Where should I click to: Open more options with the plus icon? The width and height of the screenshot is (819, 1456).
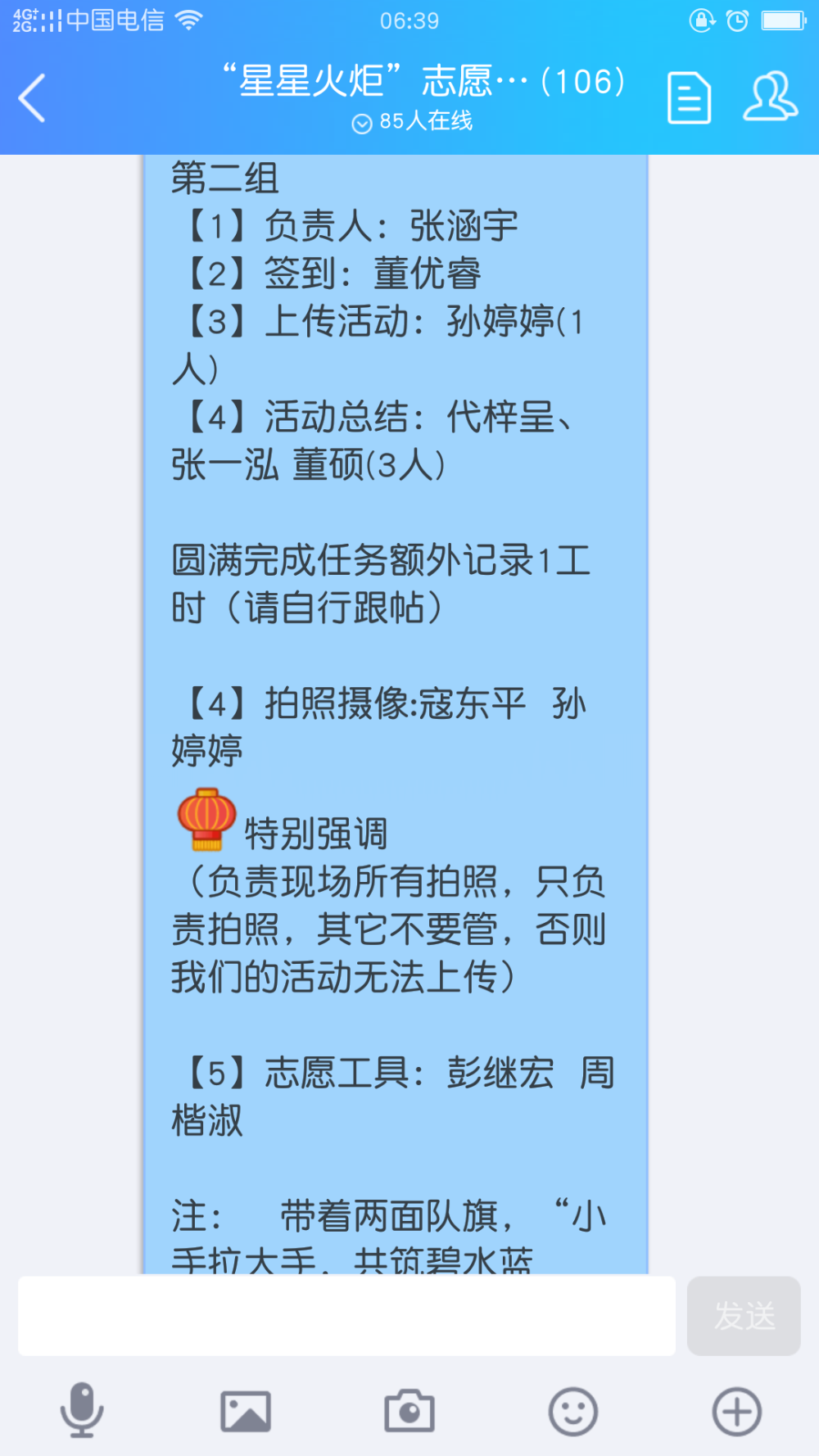click(x=737, y=1412)
